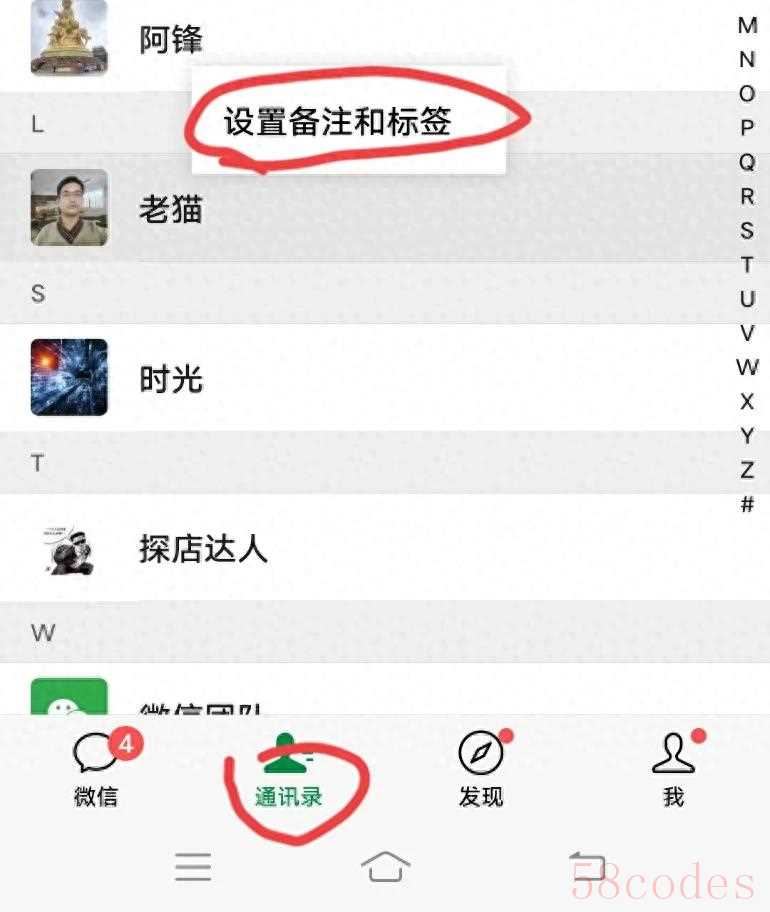Screen dimensions: 770x912
Task: Jump to letter S in index
Action: (747, 231)
